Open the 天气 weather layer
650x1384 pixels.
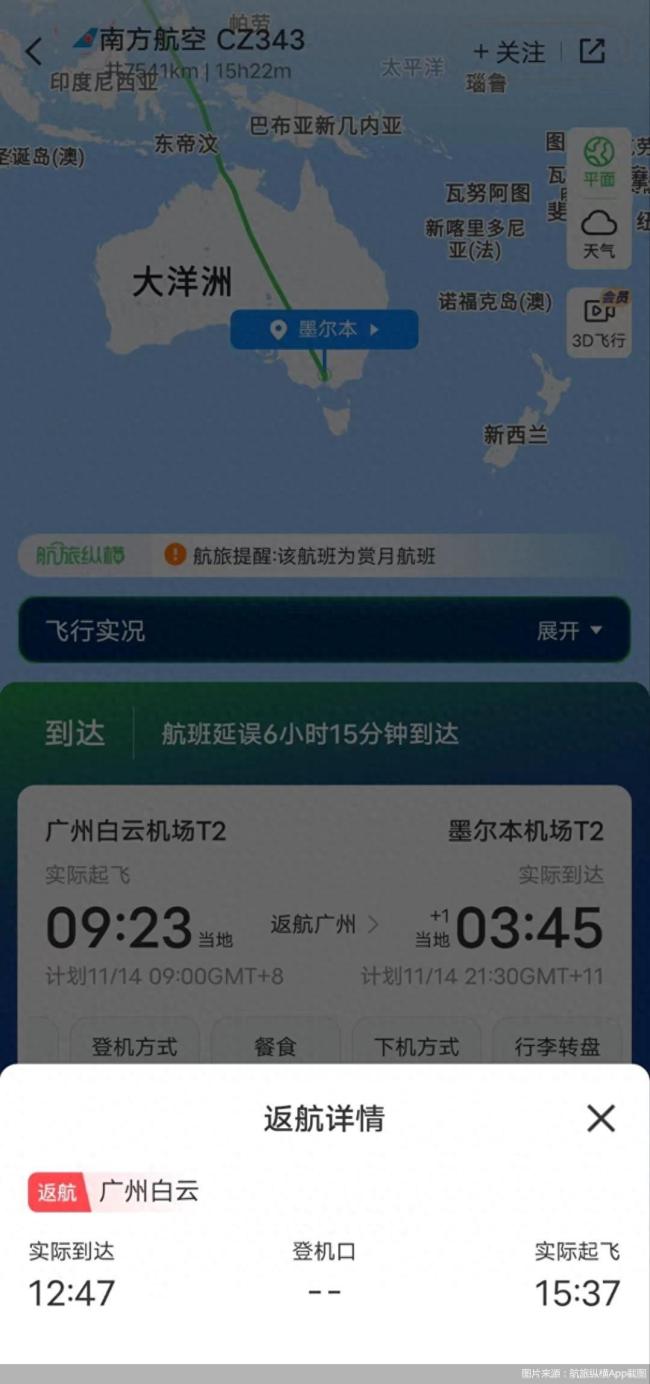click(599, 234)
